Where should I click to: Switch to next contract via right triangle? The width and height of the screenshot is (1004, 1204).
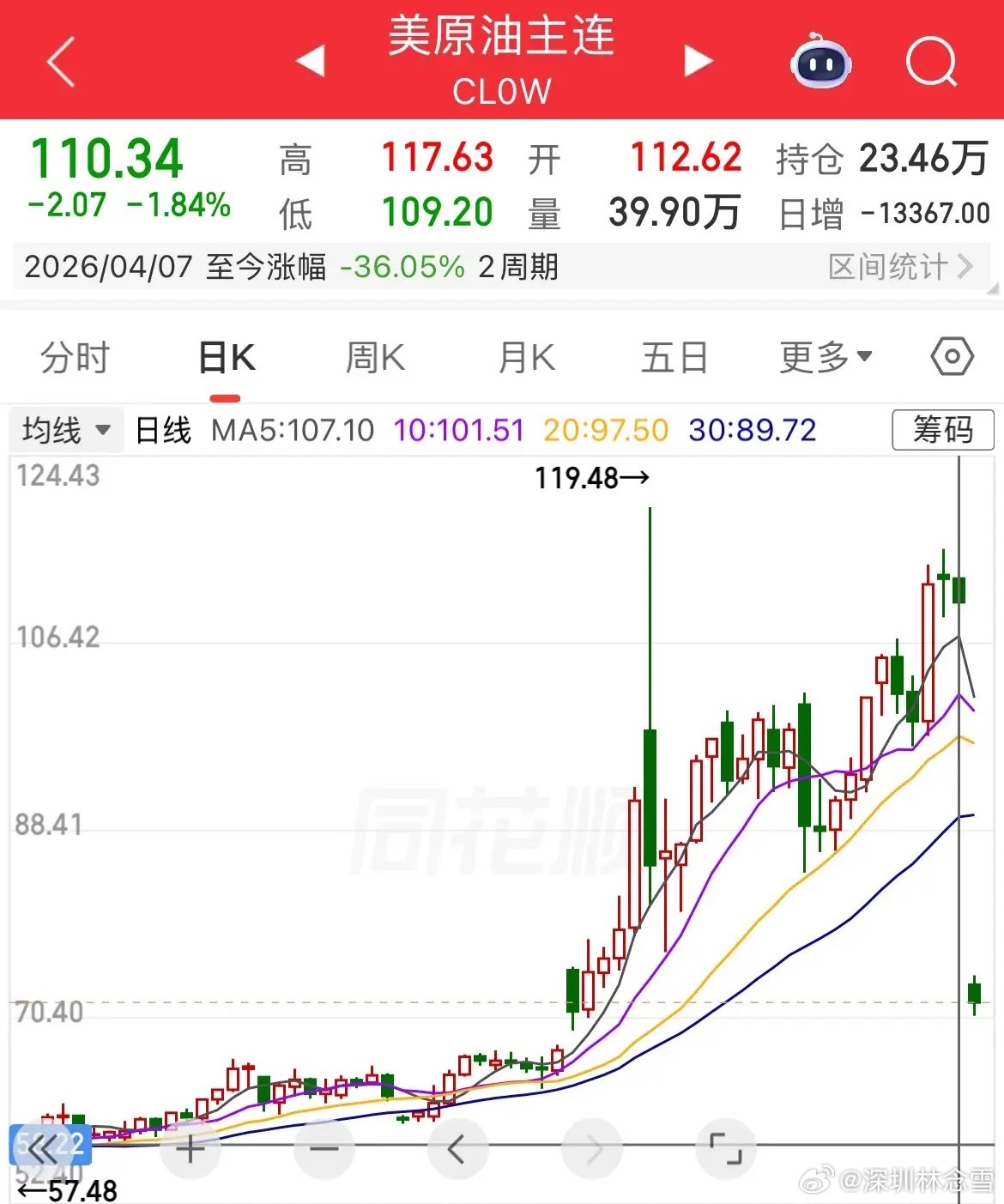[x=697, y=61]
